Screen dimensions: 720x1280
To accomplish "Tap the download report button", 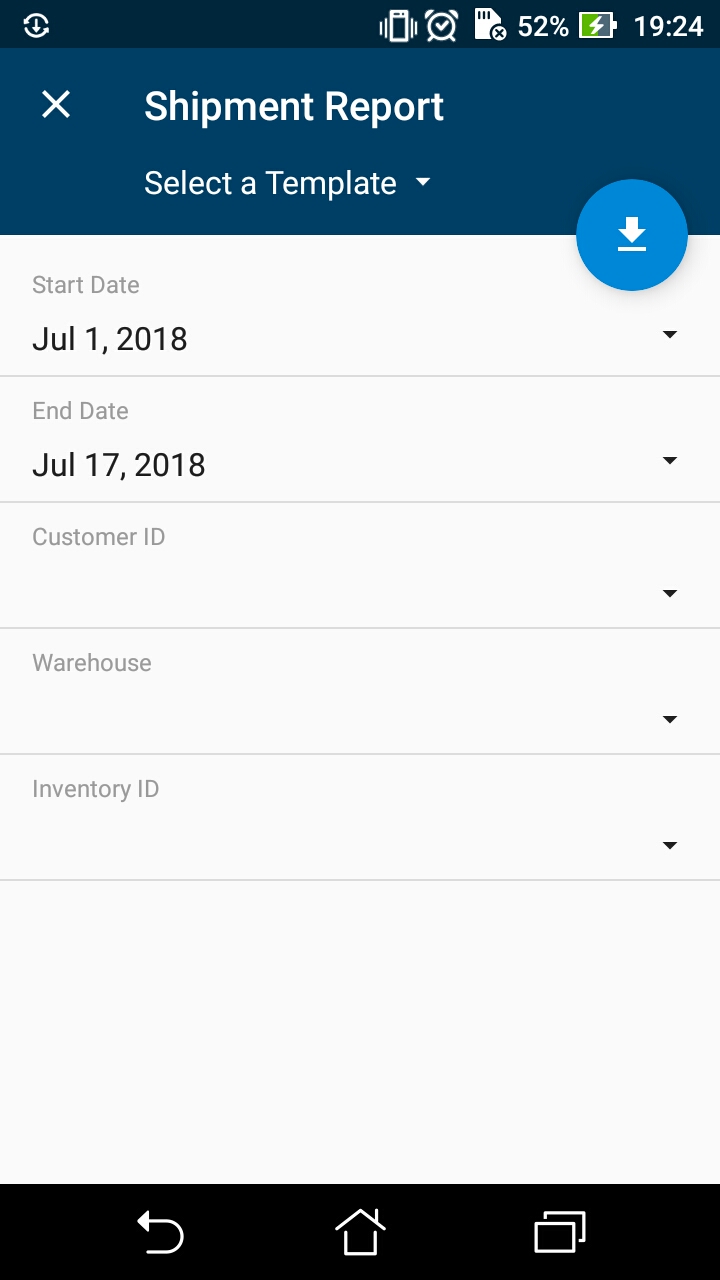I will pos(632,236).
